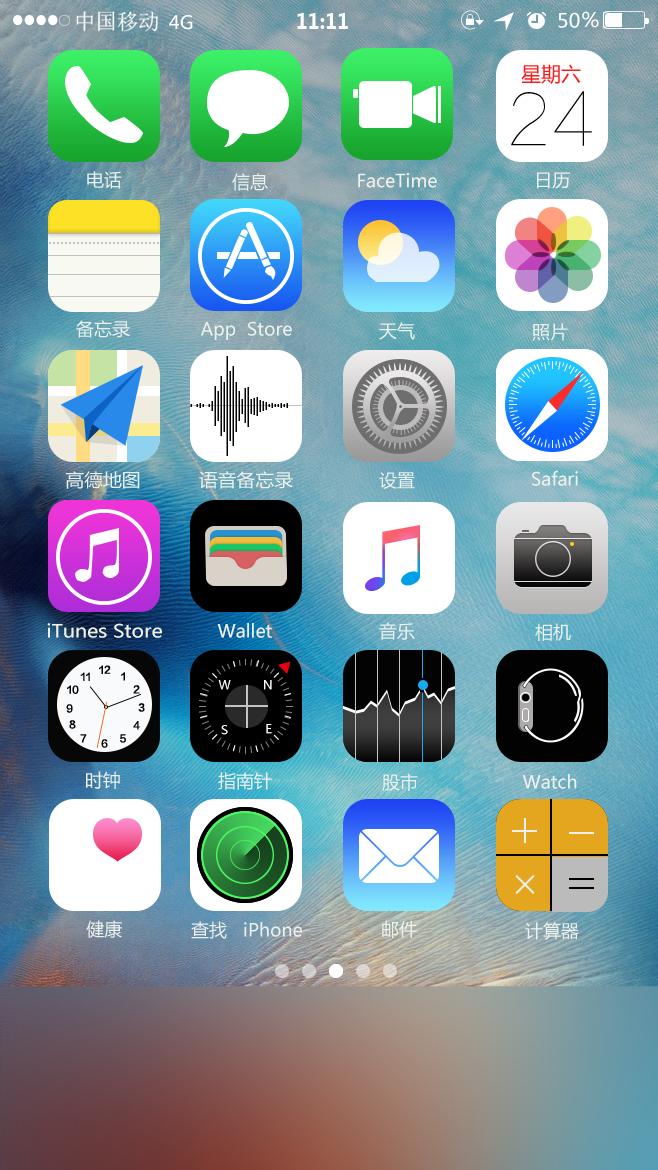
Task: Open the iTunes Store
Action: 104,556
